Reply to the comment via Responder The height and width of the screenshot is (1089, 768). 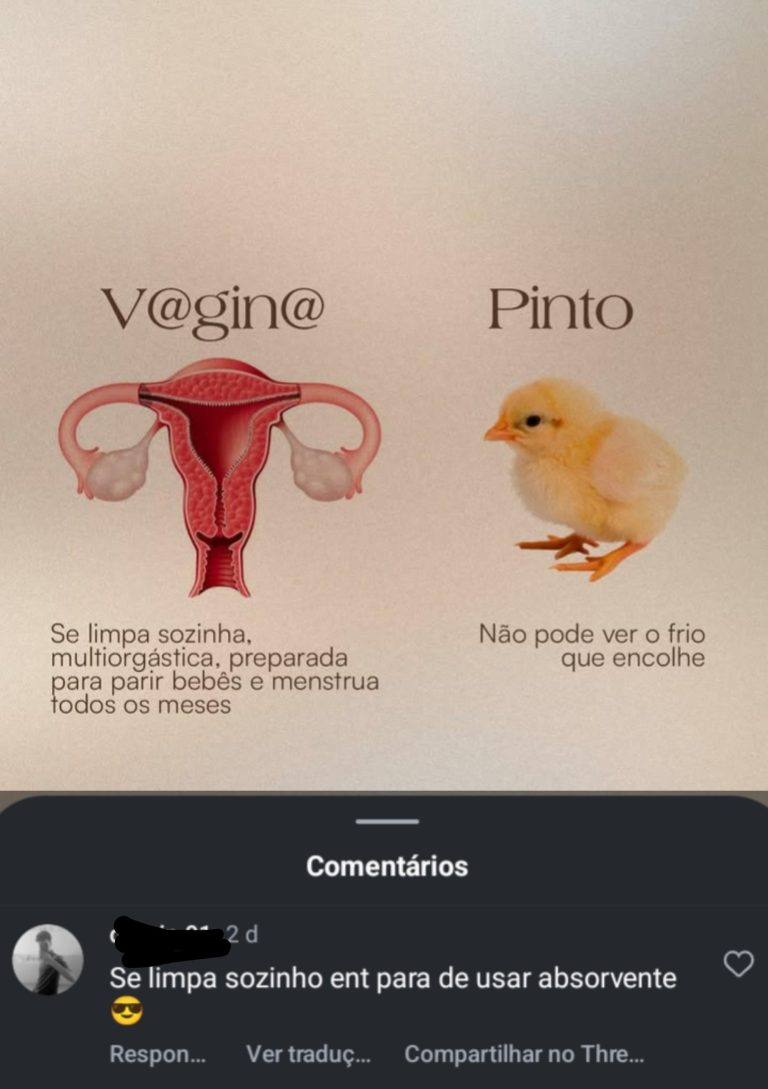(x=157, y=1053)
